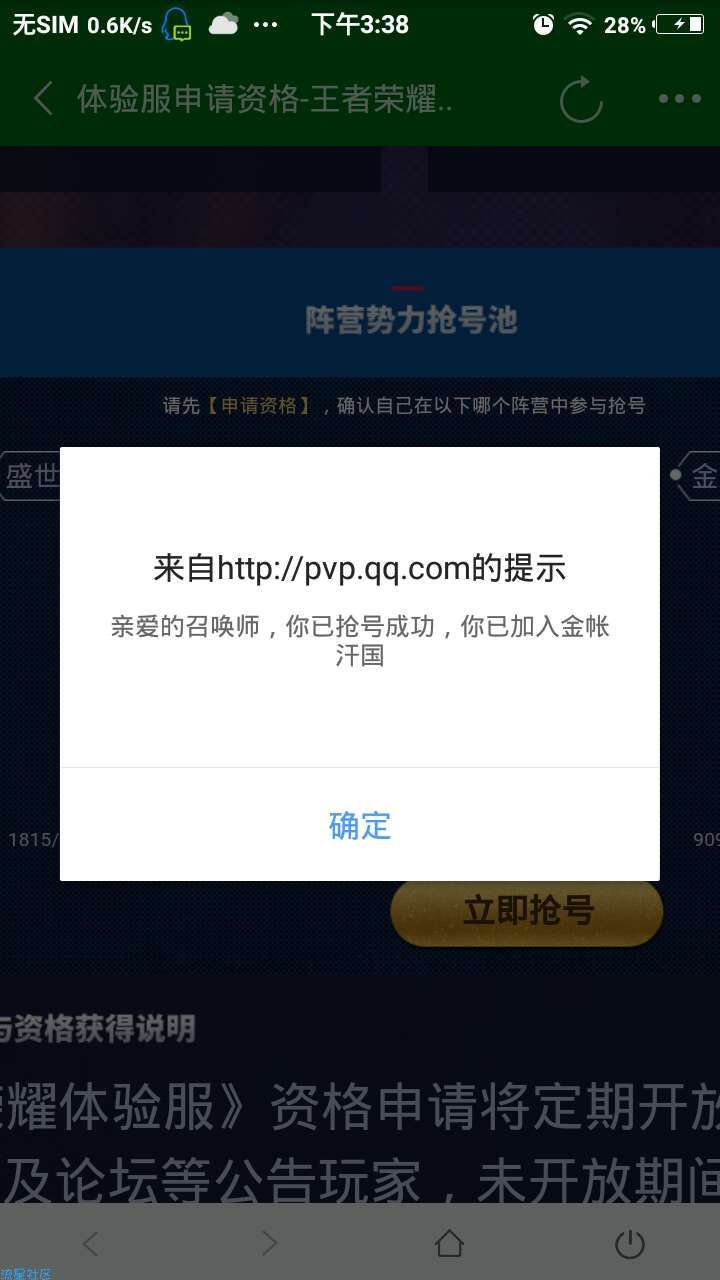Open the three-dot overflow menu
This screenshot has height=1280, width=720.
pos(679,99)
